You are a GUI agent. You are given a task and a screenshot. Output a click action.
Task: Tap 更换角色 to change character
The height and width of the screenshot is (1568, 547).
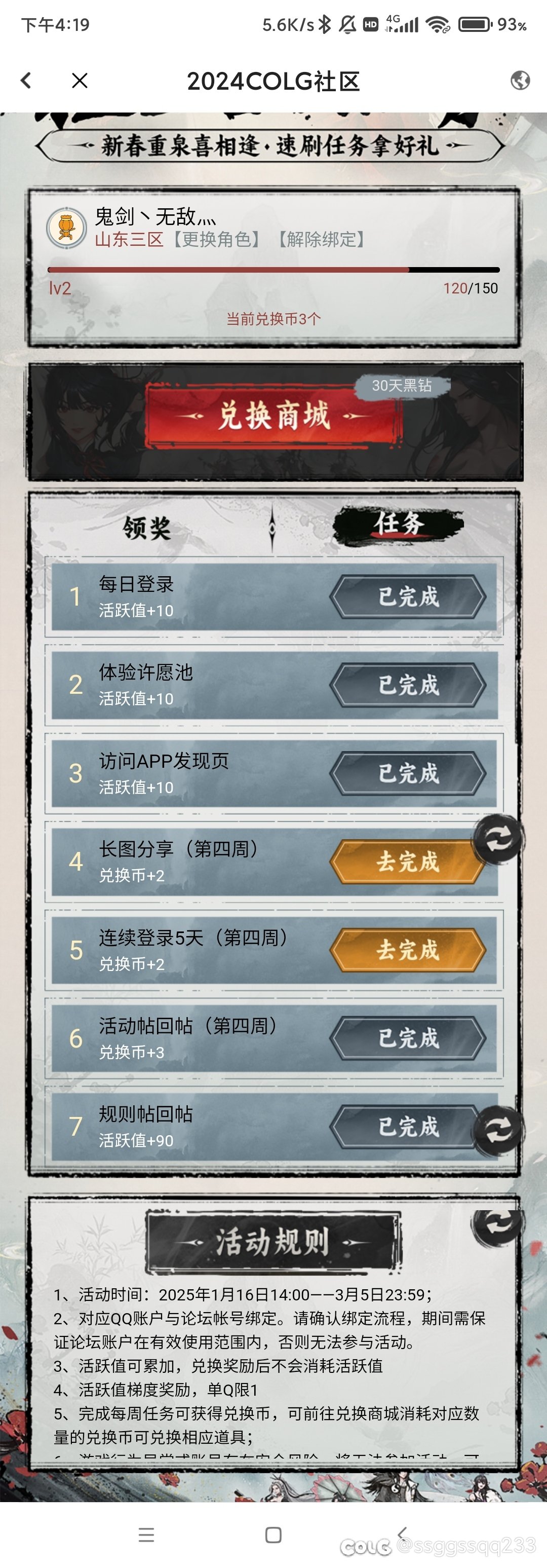pyautogui.click(x=217, y=240)
